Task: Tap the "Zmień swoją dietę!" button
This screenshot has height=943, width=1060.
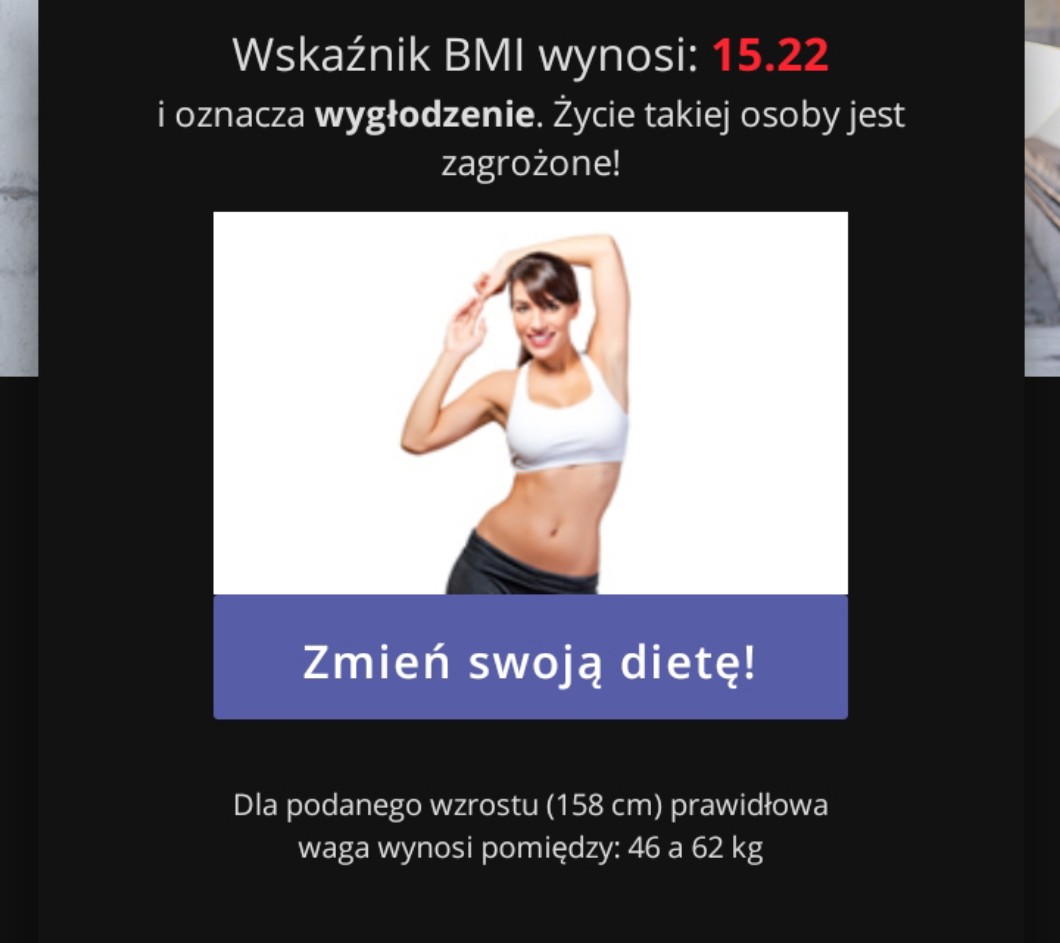Action: (530, 658)
